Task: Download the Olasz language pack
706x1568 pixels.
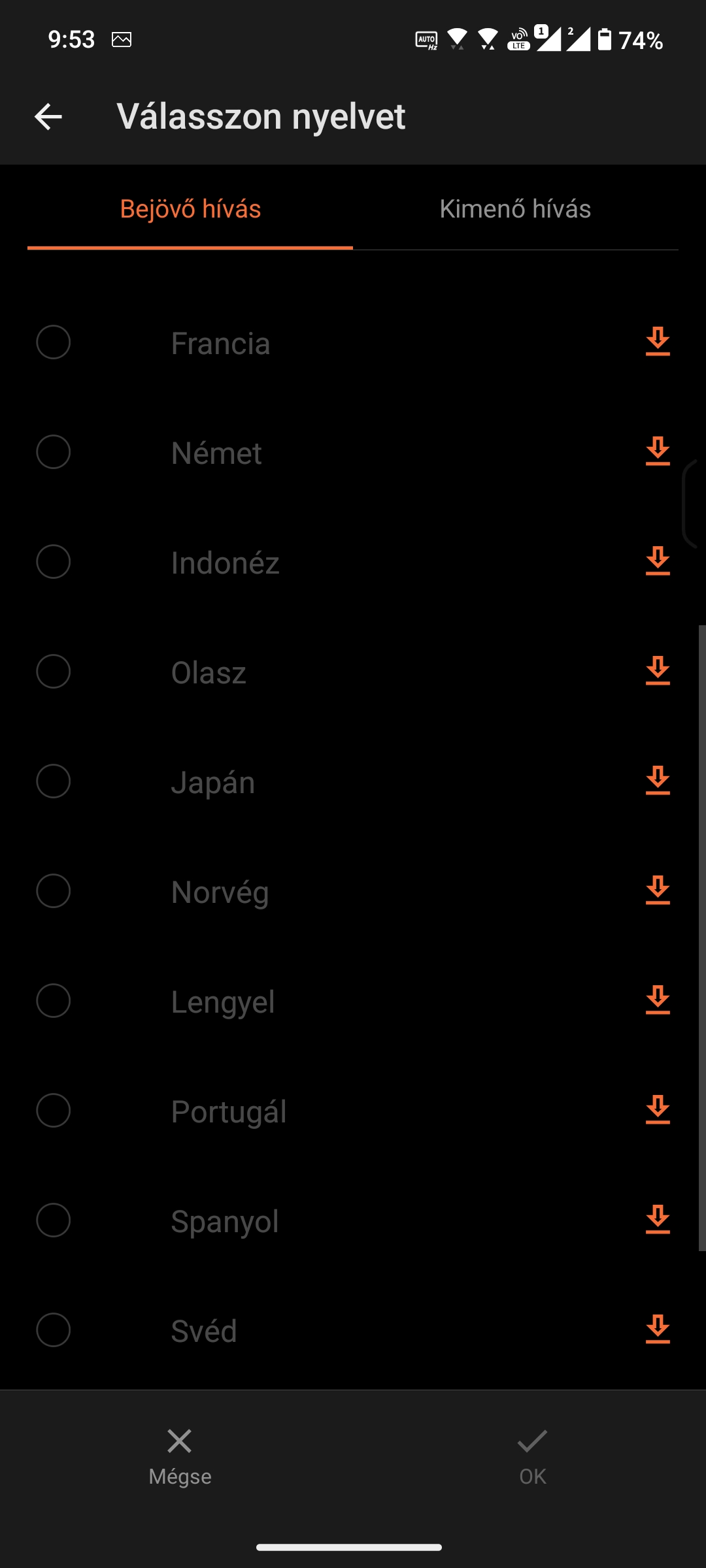Action: pos(658,670)
